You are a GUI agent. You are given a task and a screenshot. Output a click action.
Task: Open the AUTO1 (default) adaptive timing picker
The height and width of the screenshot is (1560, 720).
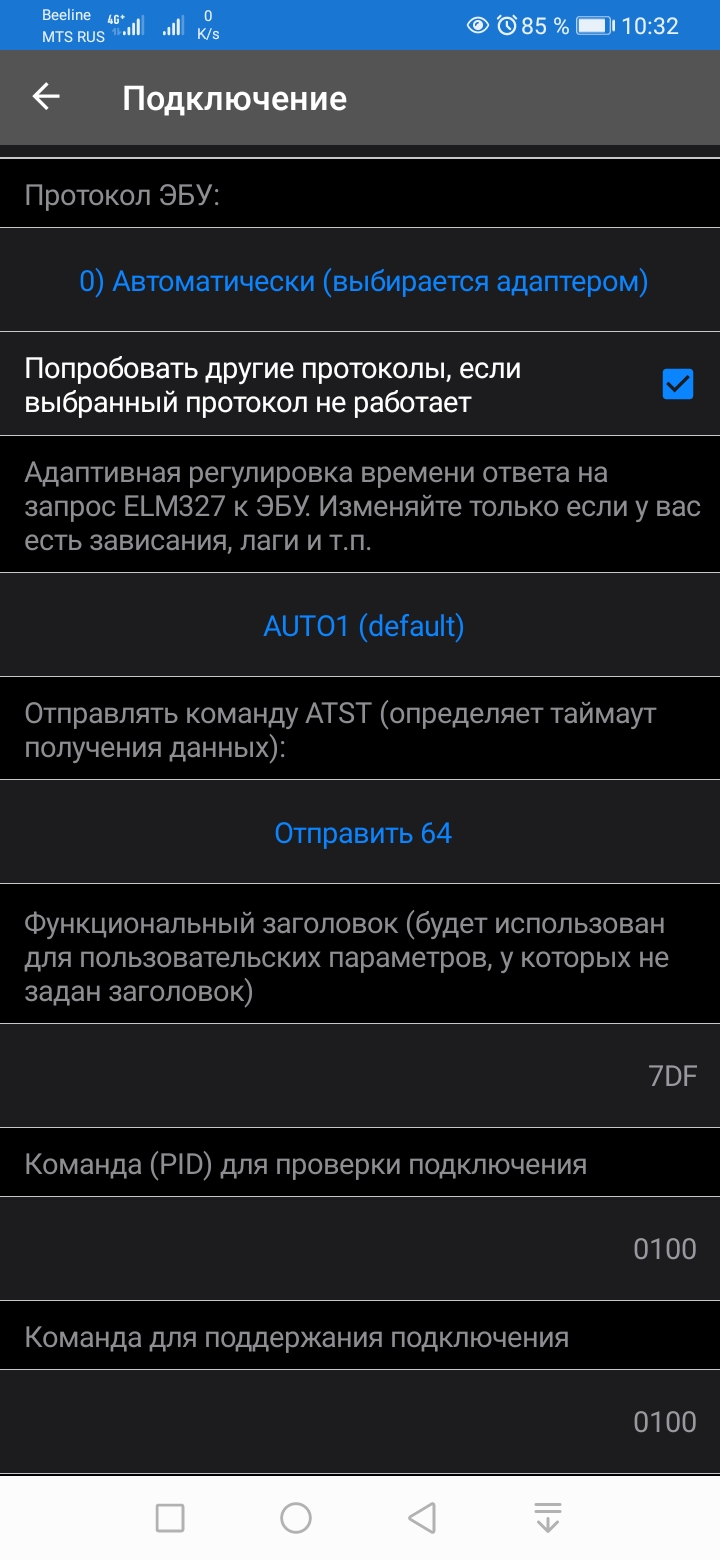point(360,626)
